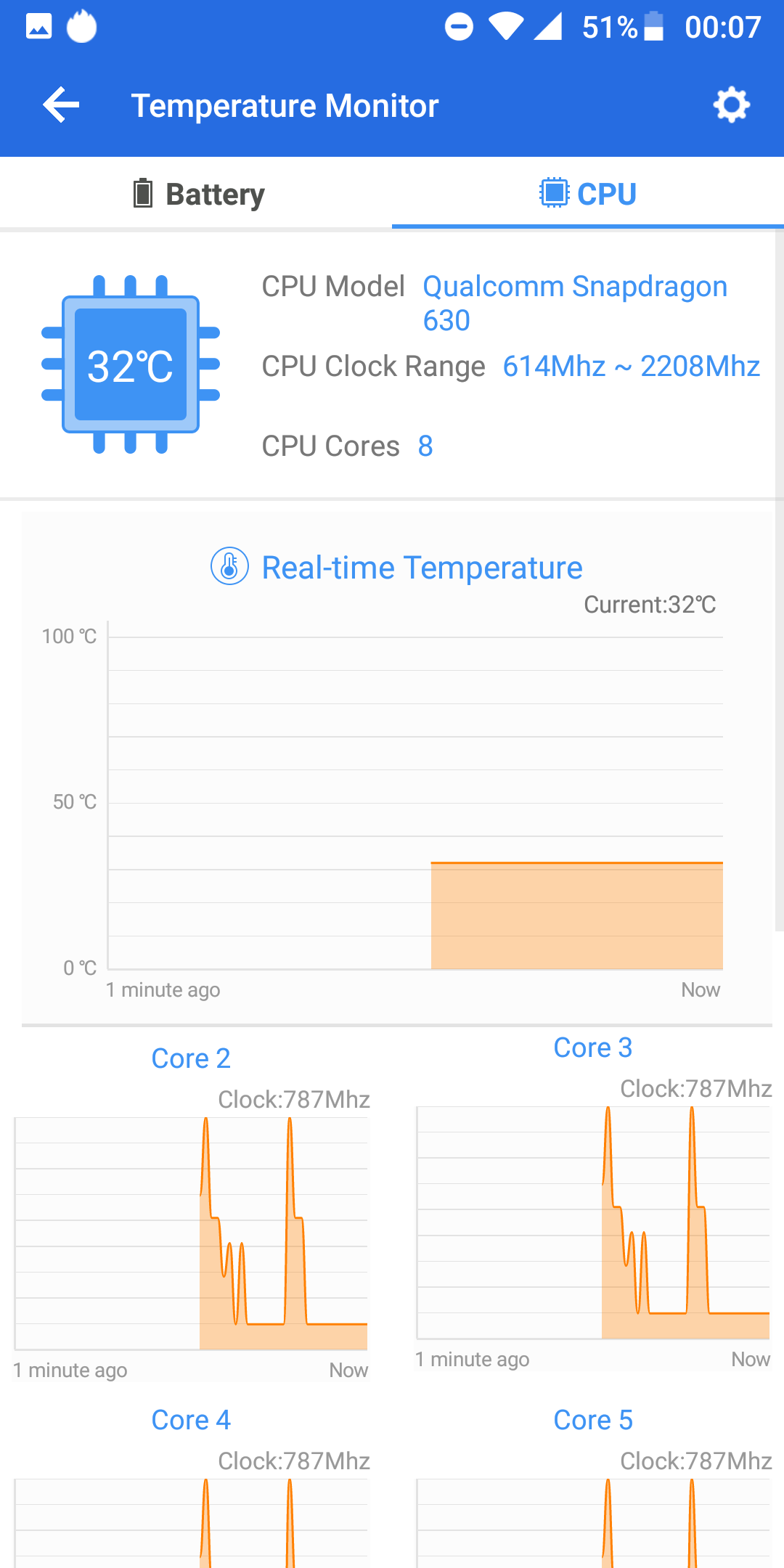Go back using the top-left arrow
This screenshot has width=784, height=1568.
[61, 105]
